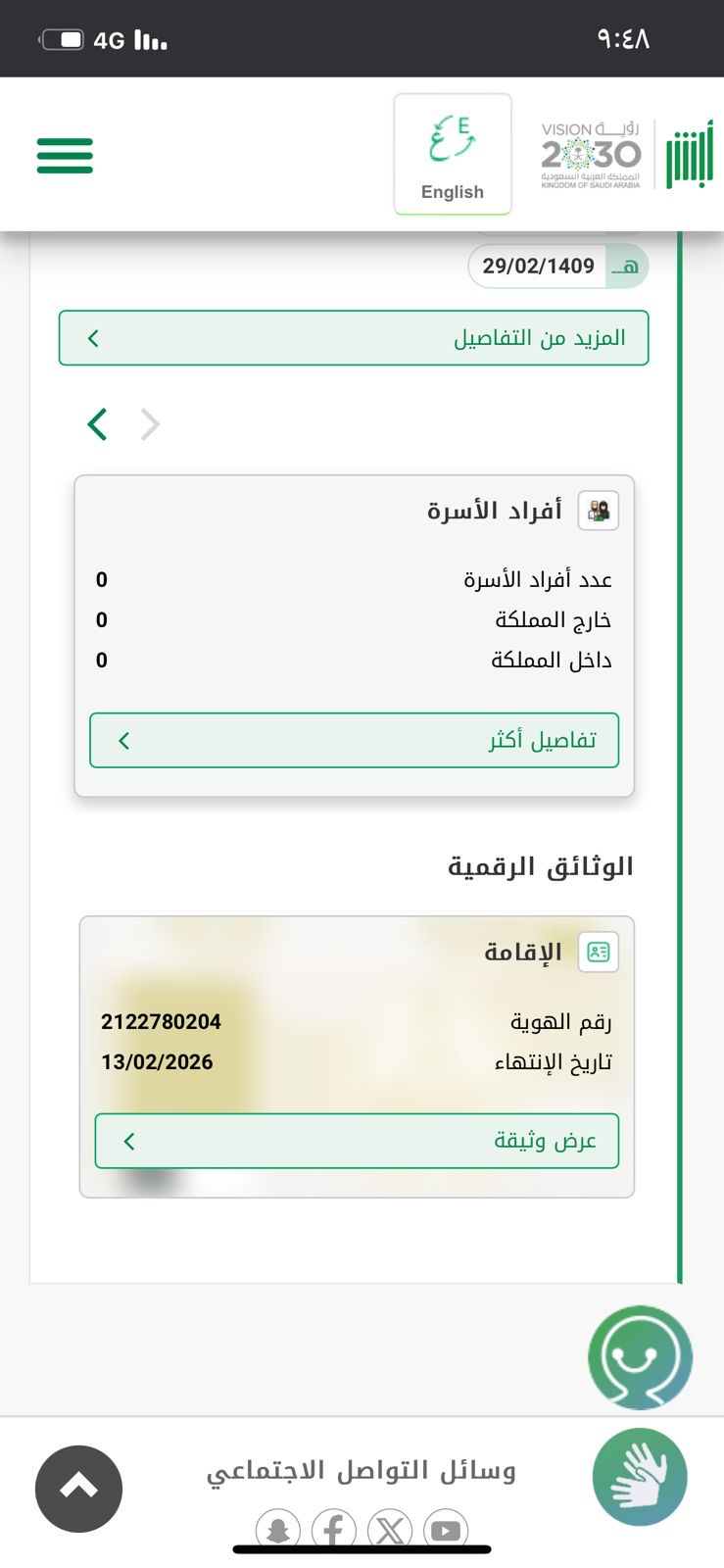Screen dimensions: 724x1568
Task: Open the virtual assistant chat bubble
Action: point(640,1357)
